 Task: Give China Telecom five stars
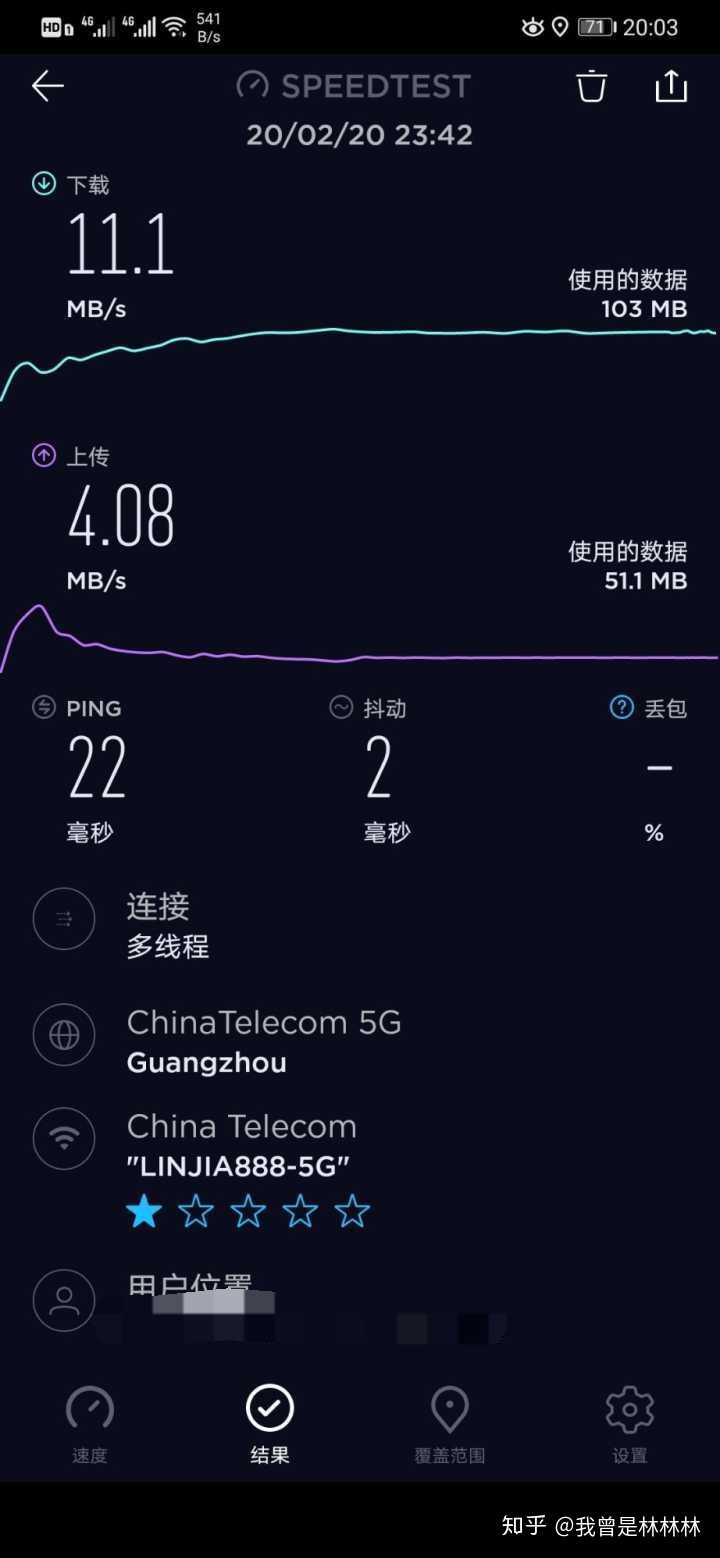(352, 1212)
